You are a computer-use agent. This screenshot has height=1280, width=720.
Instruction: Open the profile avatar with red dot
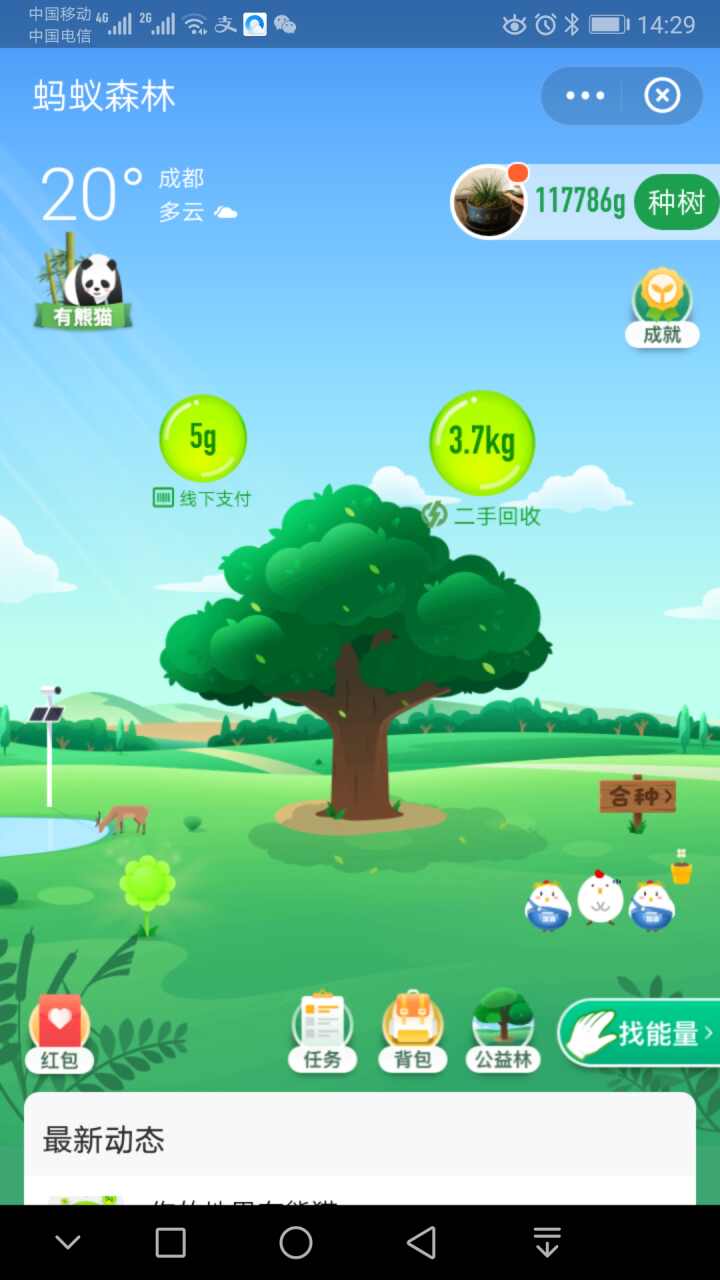pyautogui.click(x=489, y=201)
